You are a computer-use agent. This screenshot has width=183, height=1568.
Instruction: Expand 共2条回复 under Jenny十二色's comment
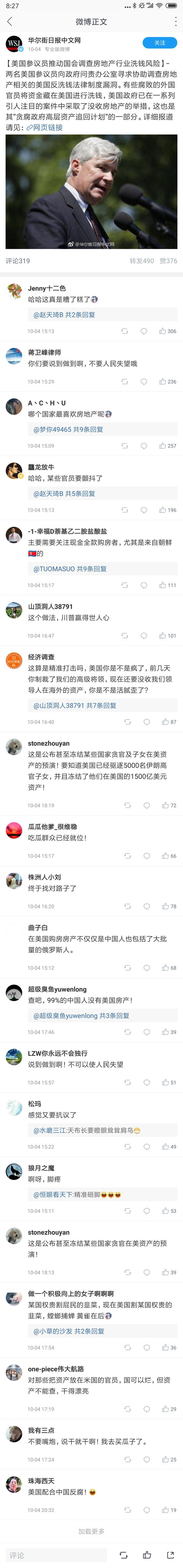[64, 315]
